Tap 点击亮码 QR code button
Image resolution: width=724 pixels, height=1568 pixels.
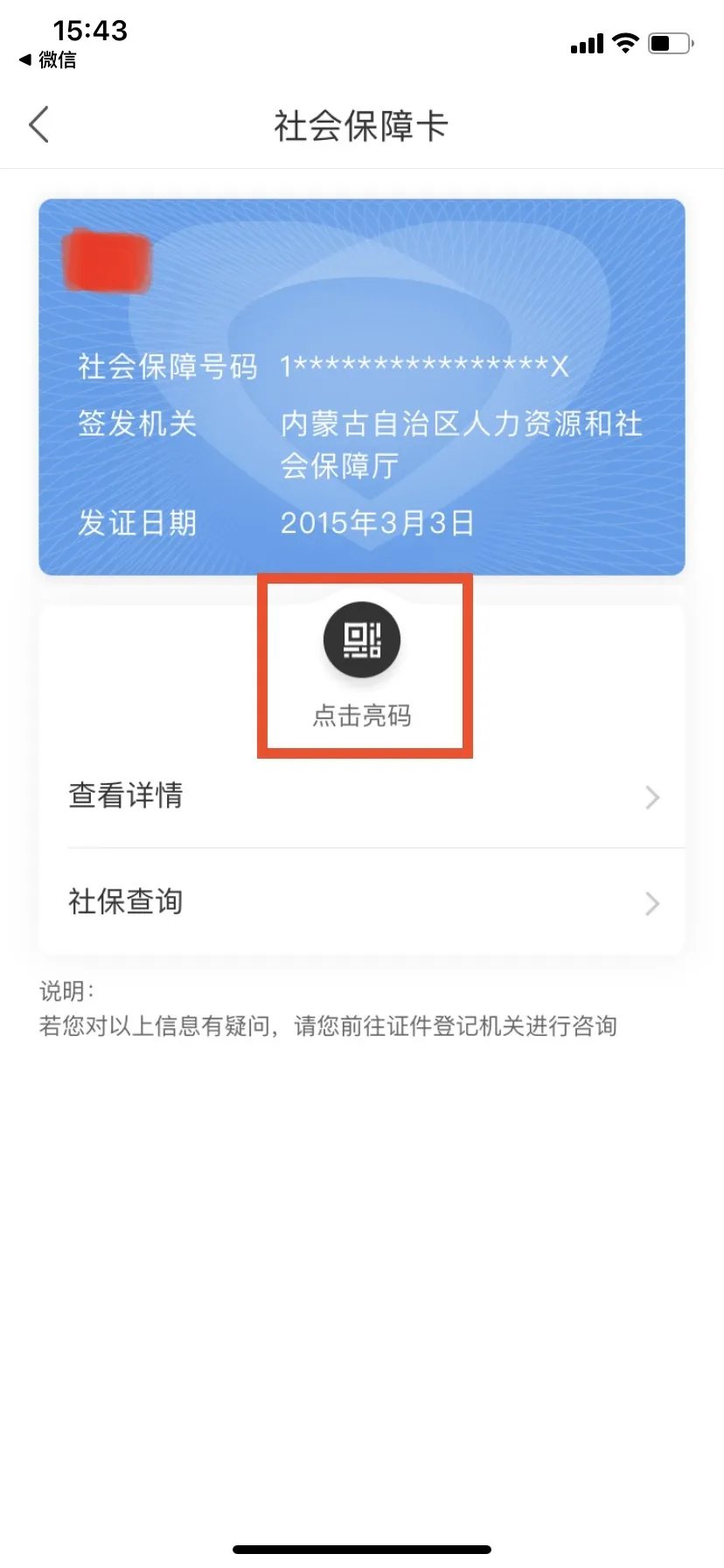(x=362, y=641)
